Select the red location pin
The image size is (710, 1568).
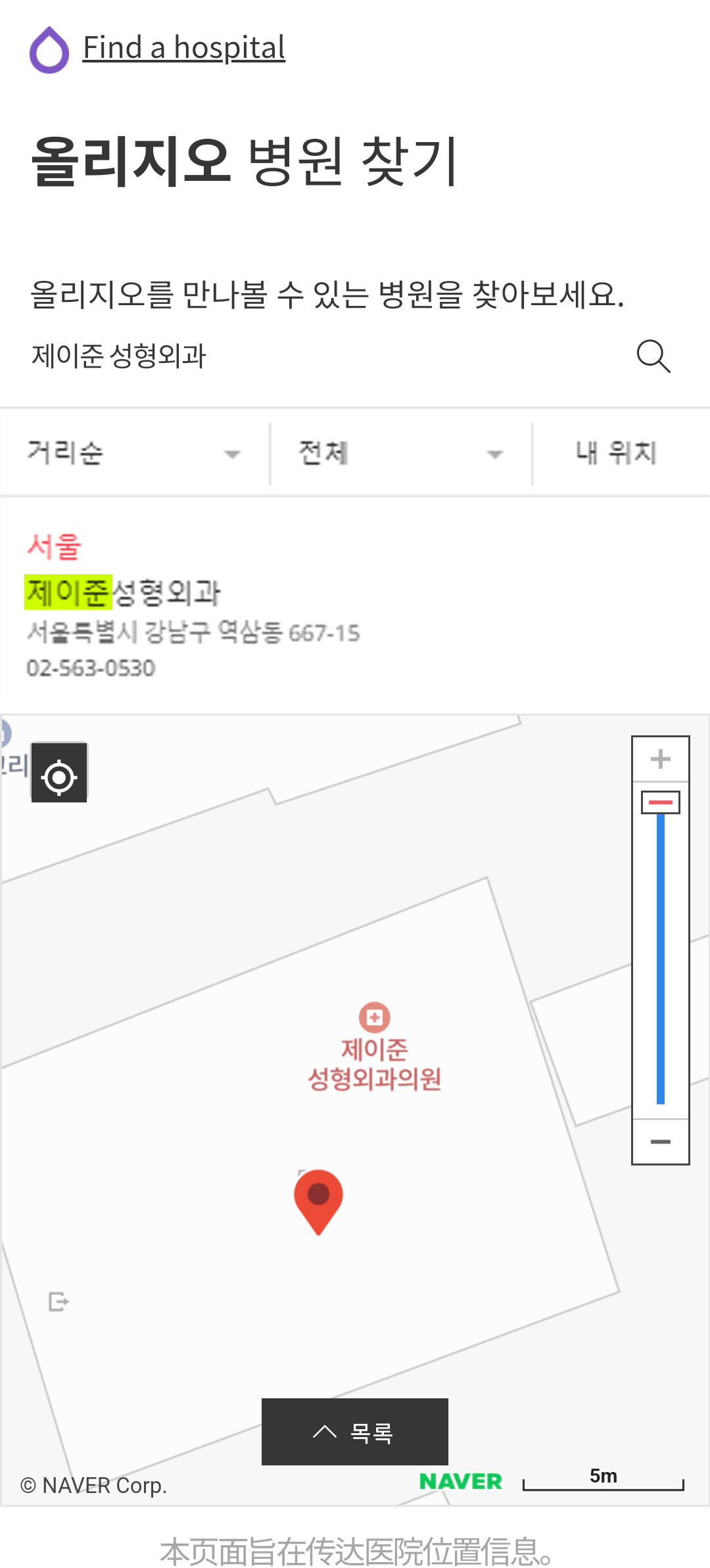coord(318,1199)
